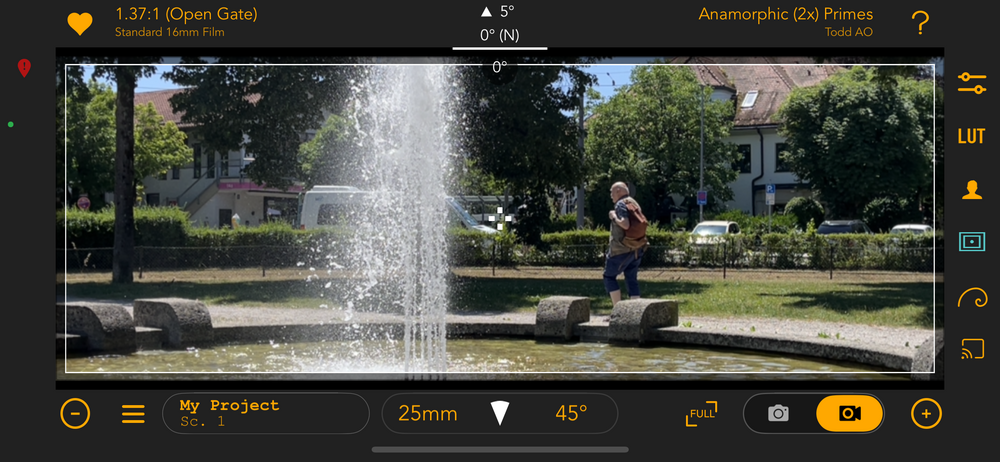Select the 25mm focal length control

click(428, 413)
